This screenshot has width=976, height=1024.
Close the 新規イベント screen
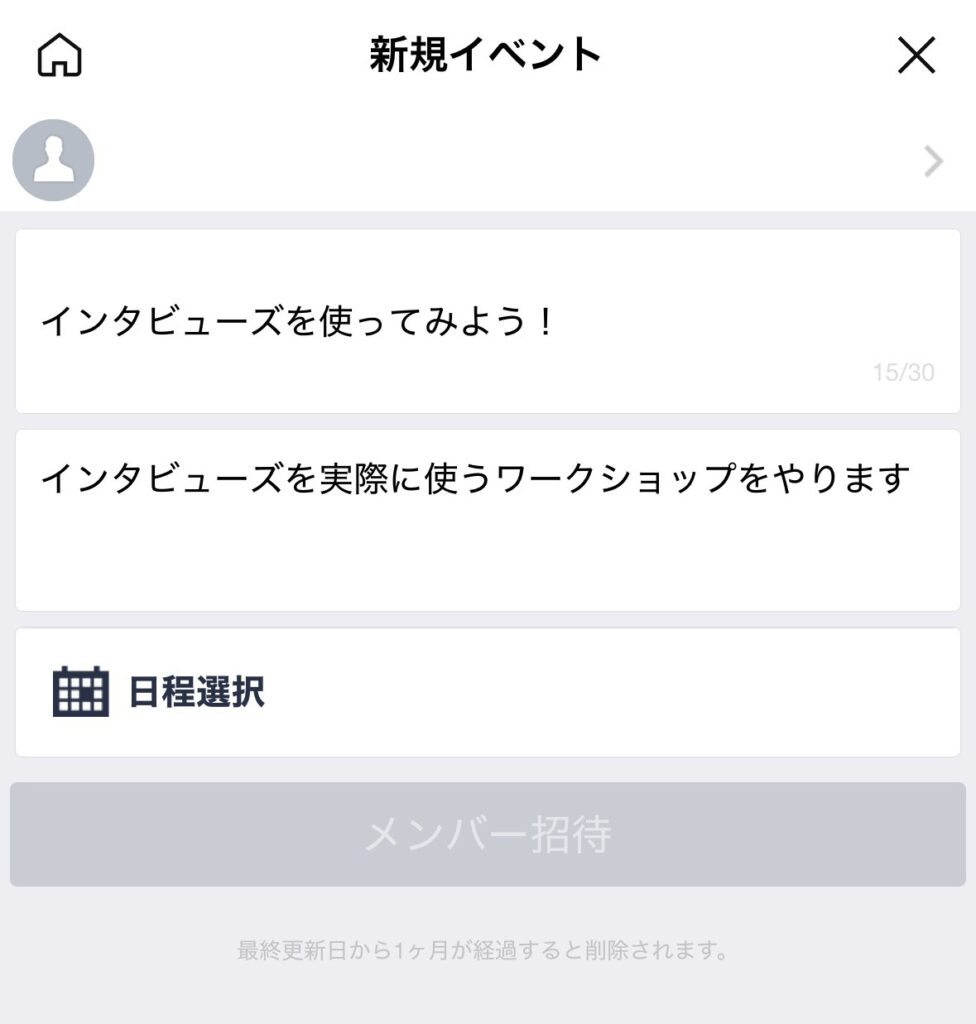click(x=915, y=56)
